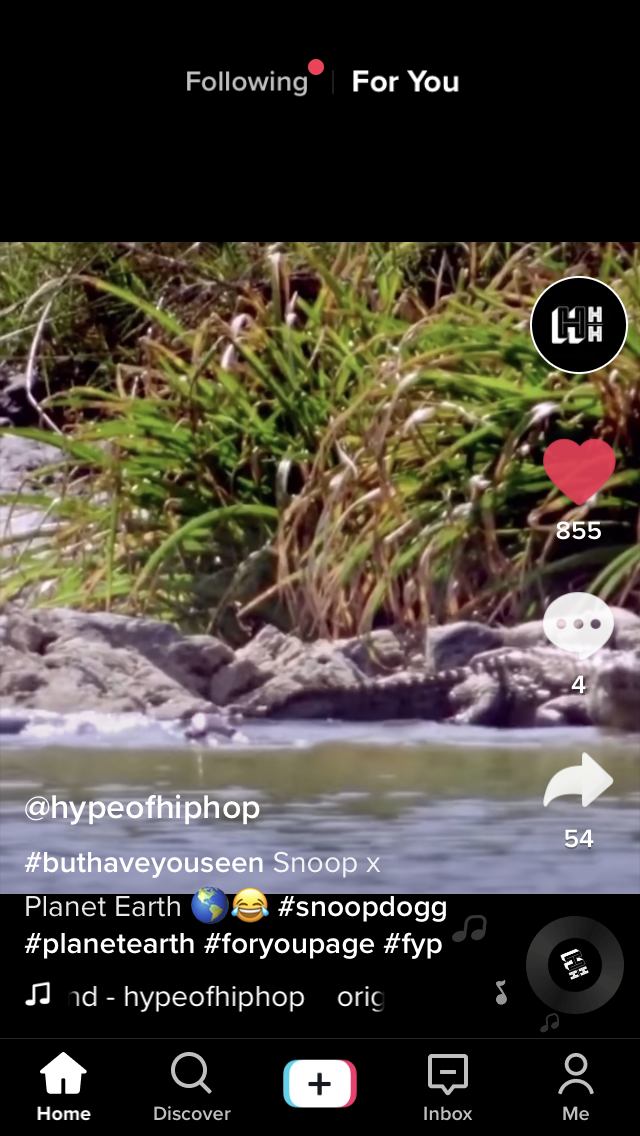Viewport: 640px width, 1136px height.
Task: Open the #snoopdogg hashtag
Action: (362, 907)
